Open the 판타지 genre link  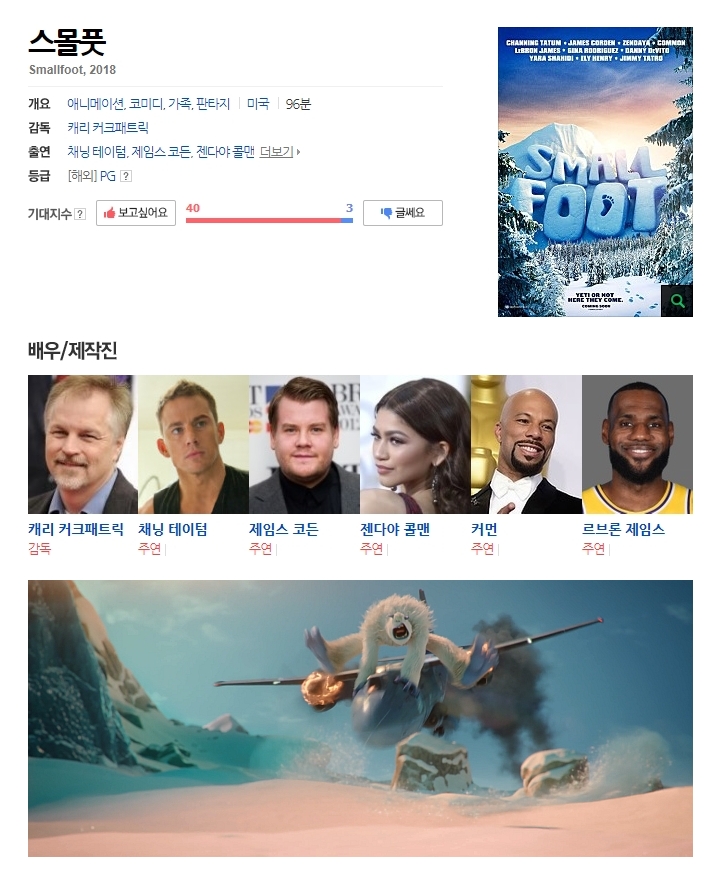tap(213, 104)
